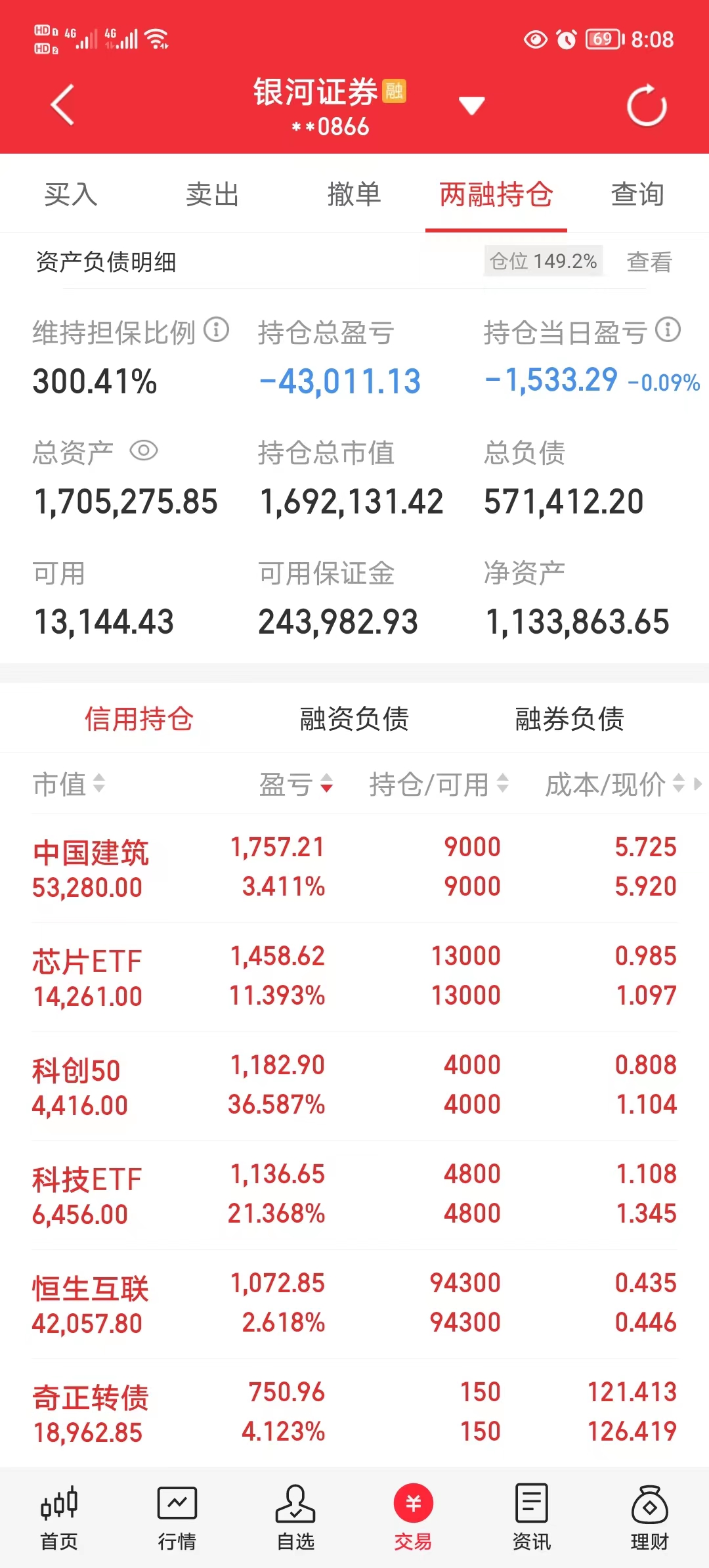Switch to the 卖出 tab
The image size is (709, 1568).
(212, 194)
